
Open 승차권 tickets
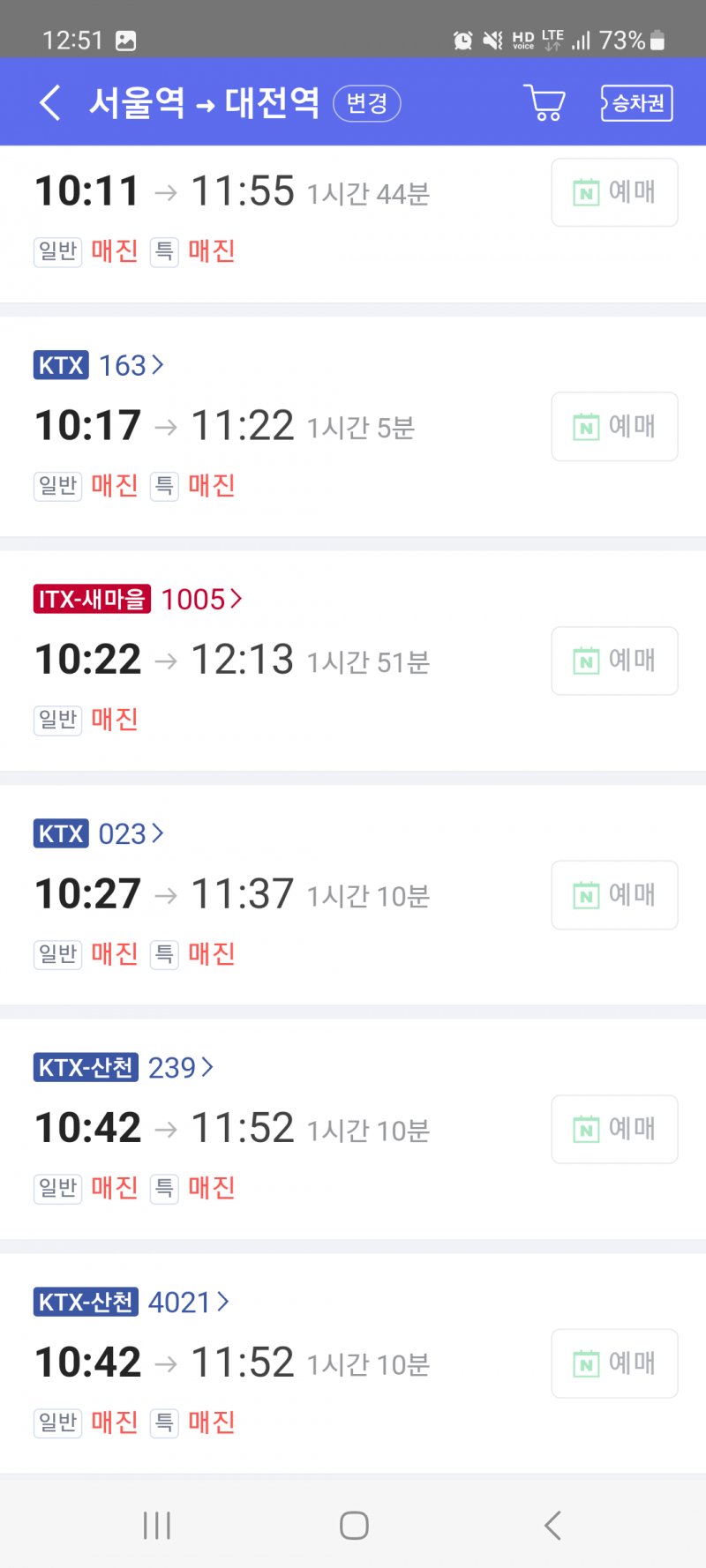pos(636,103)
